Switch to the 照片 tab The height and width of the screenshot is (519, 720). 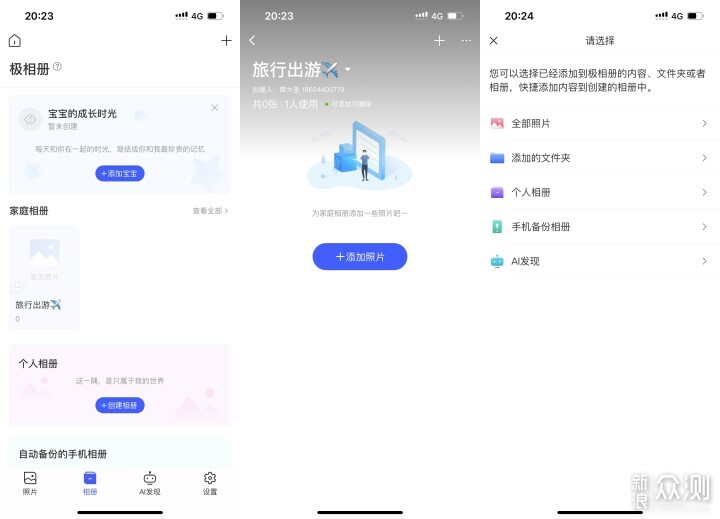tap(30, 483)
